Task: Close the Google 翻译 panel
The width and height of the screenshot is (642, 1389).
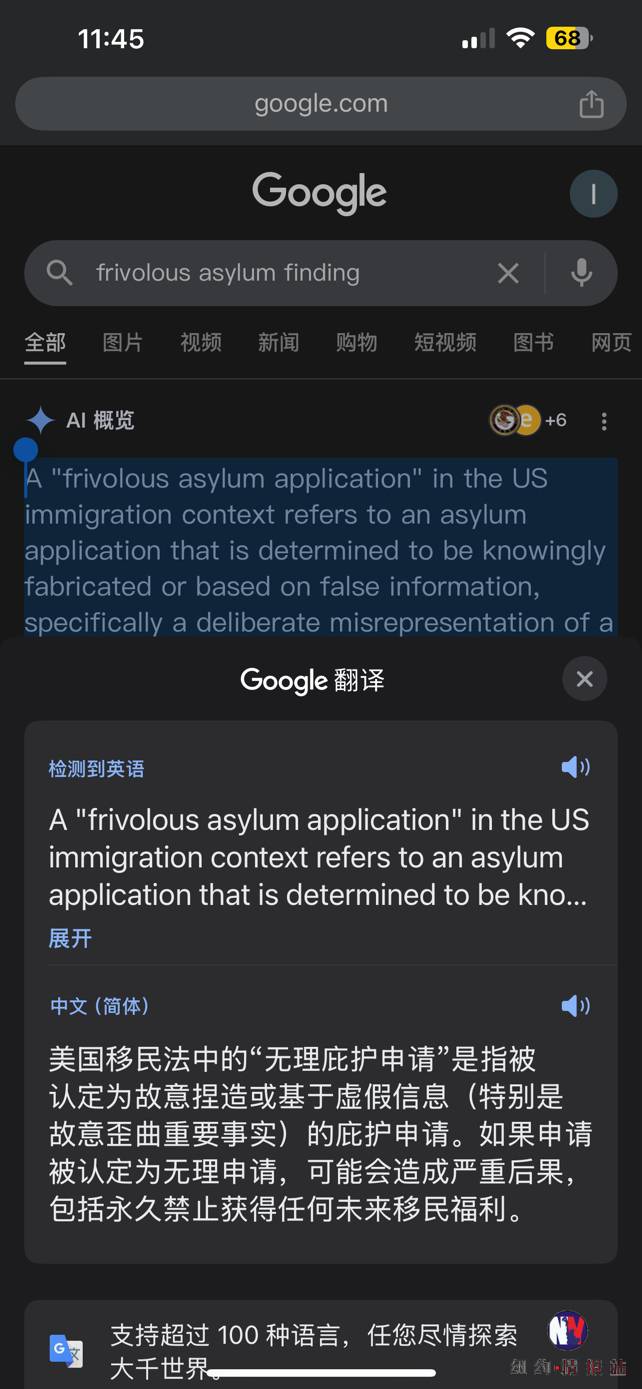Action: 584,680
